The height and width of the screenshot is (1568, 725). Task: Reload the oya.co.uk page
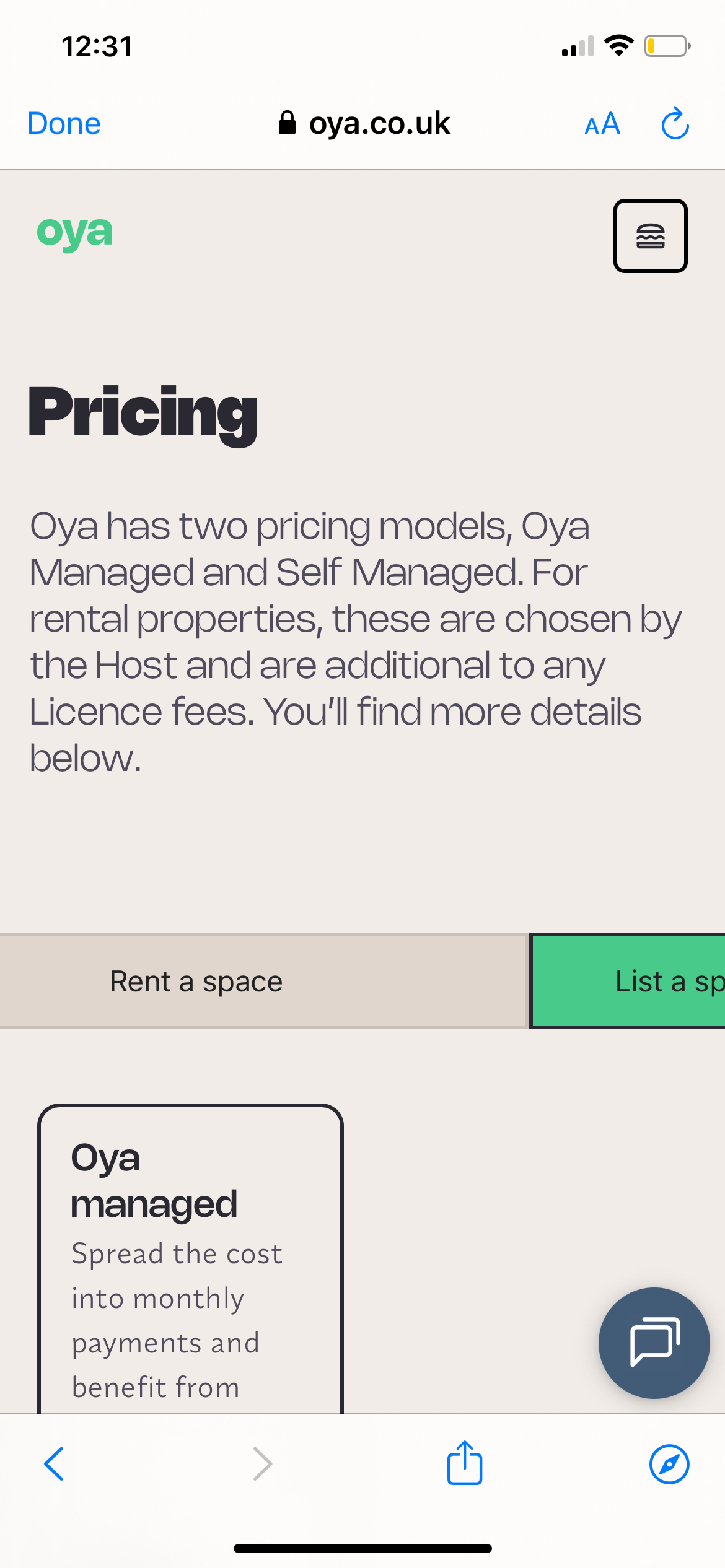pos(675,123)
